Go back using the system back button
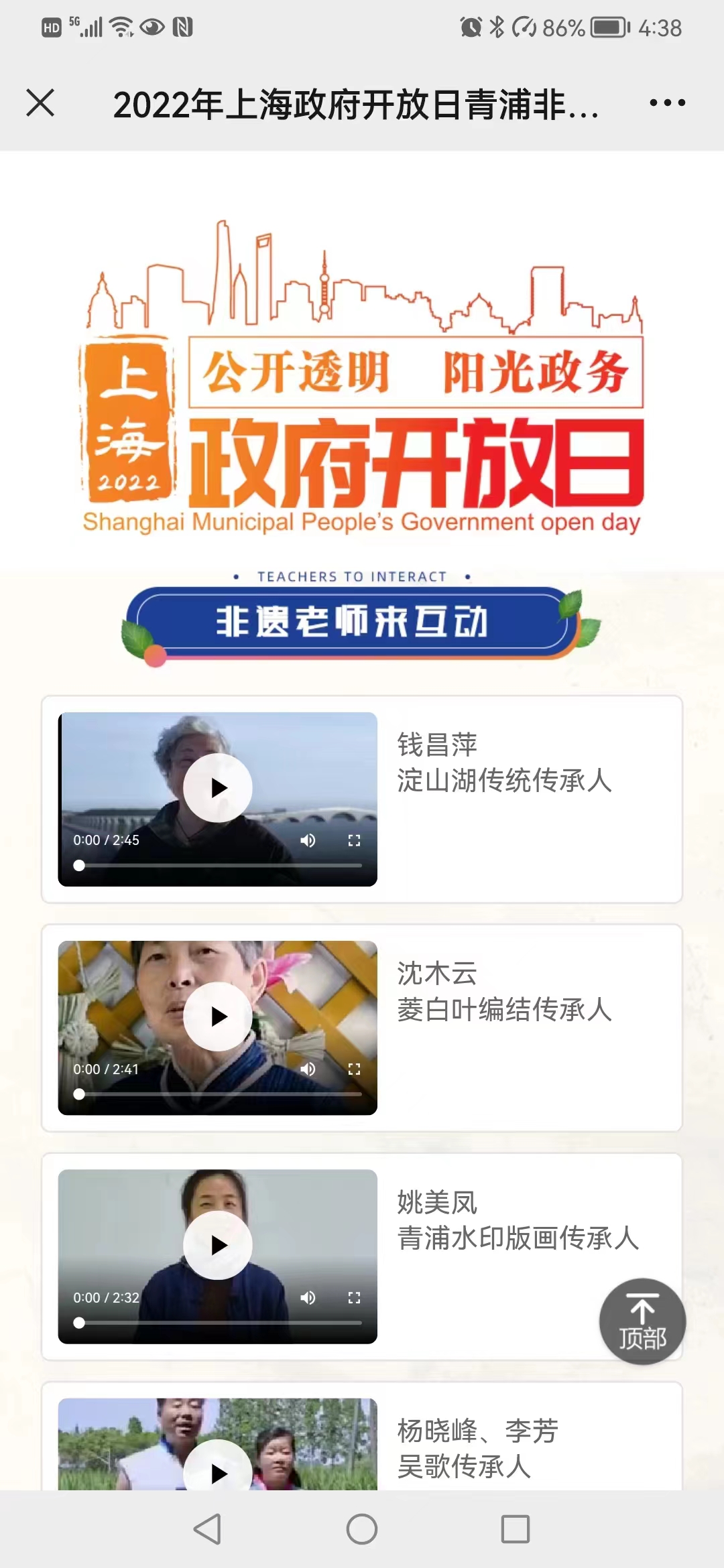Image resolution: width=724 pixels, height=1568 pixels. [207, 1529]
